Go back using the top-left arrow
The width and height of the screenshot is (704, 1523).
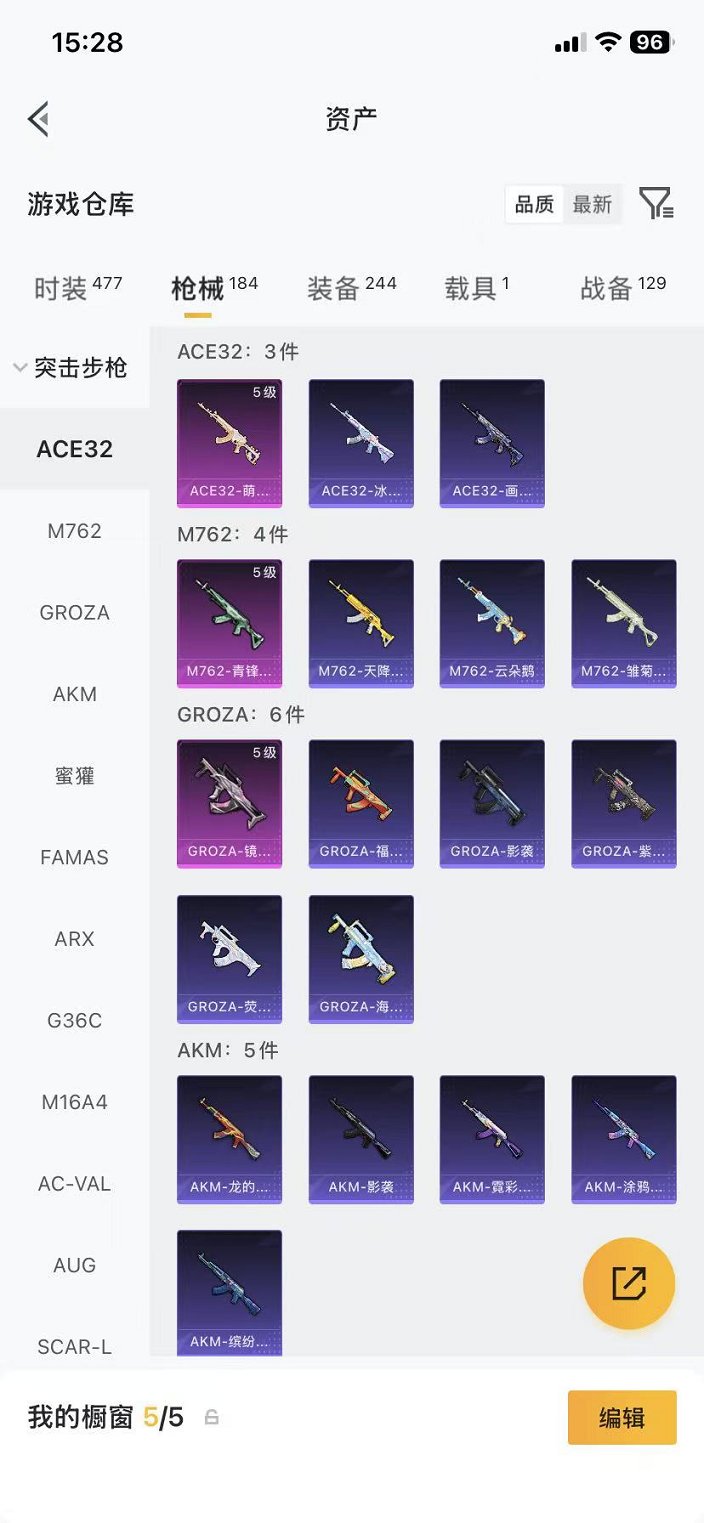38,119
